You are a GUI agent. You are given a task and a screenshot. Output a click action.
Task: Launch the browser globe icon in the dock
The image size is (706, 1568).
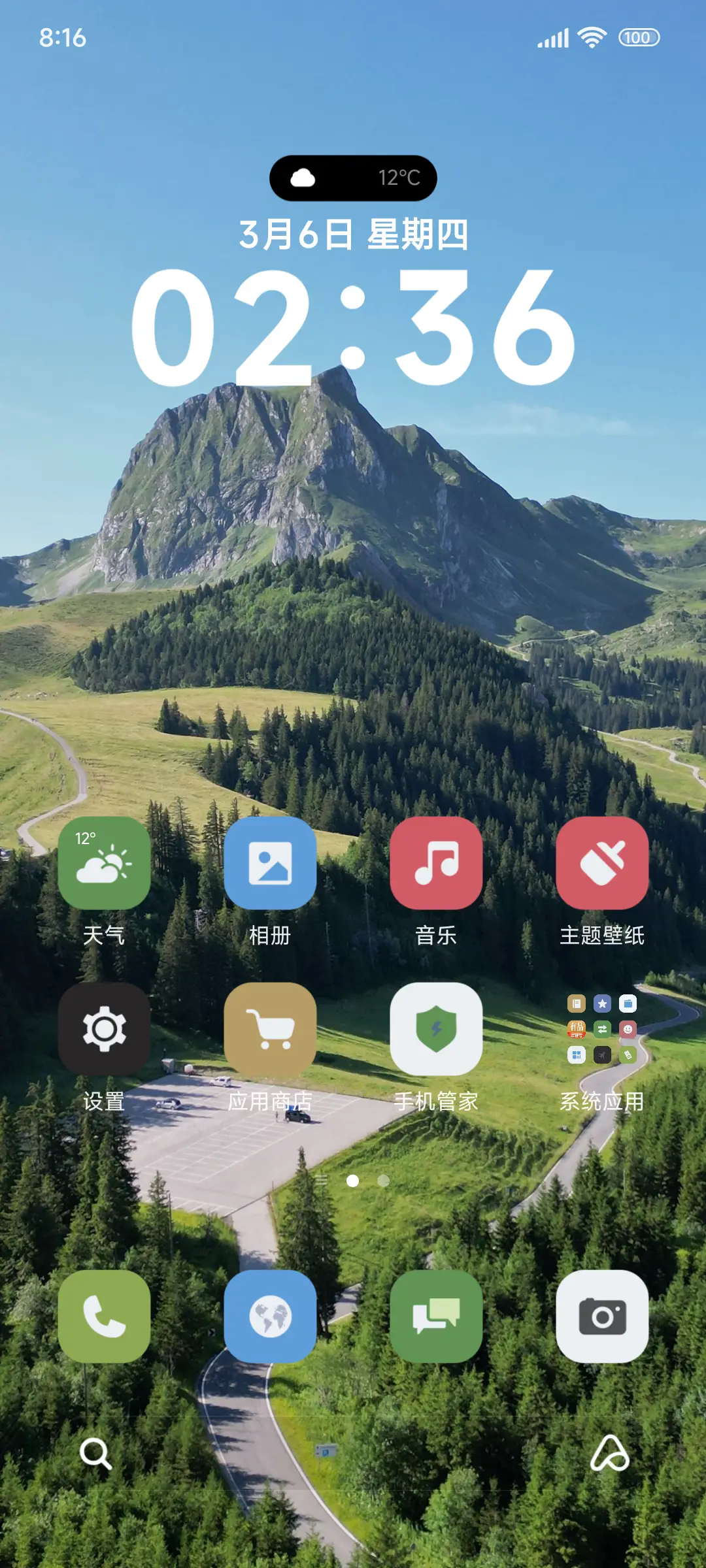point(271,1318)
